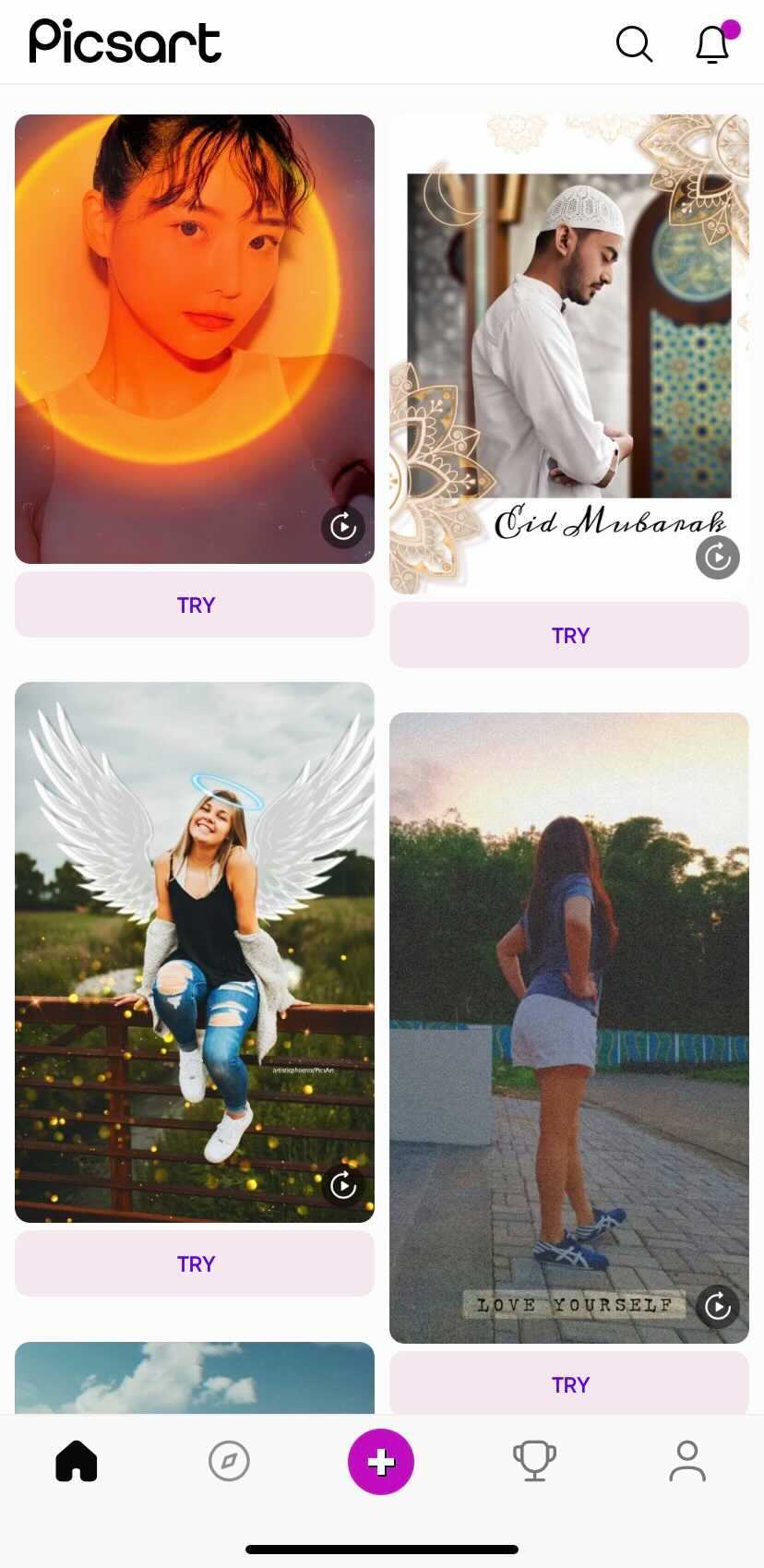Tap replay icon on the Eid Mubarak template
The image size is (764, 1568).
point(718,557)
